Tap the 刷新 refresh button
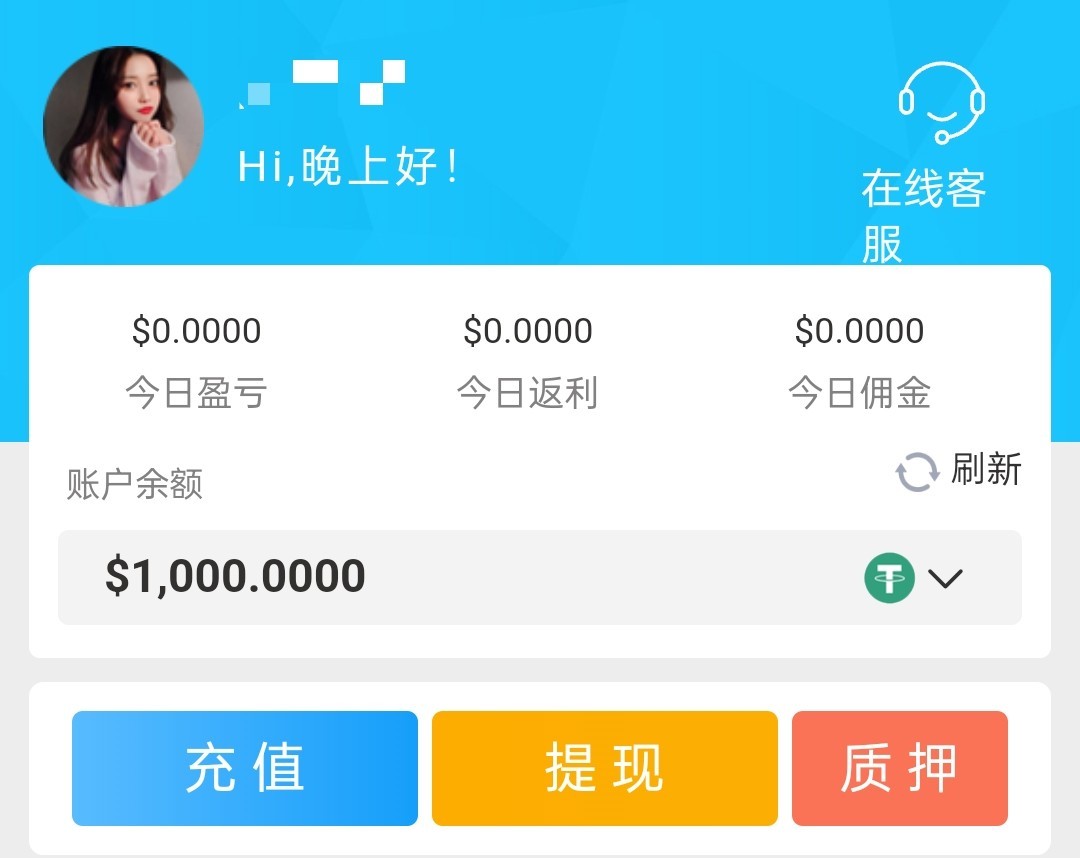The image size is (1080, 858). (958, 471)
